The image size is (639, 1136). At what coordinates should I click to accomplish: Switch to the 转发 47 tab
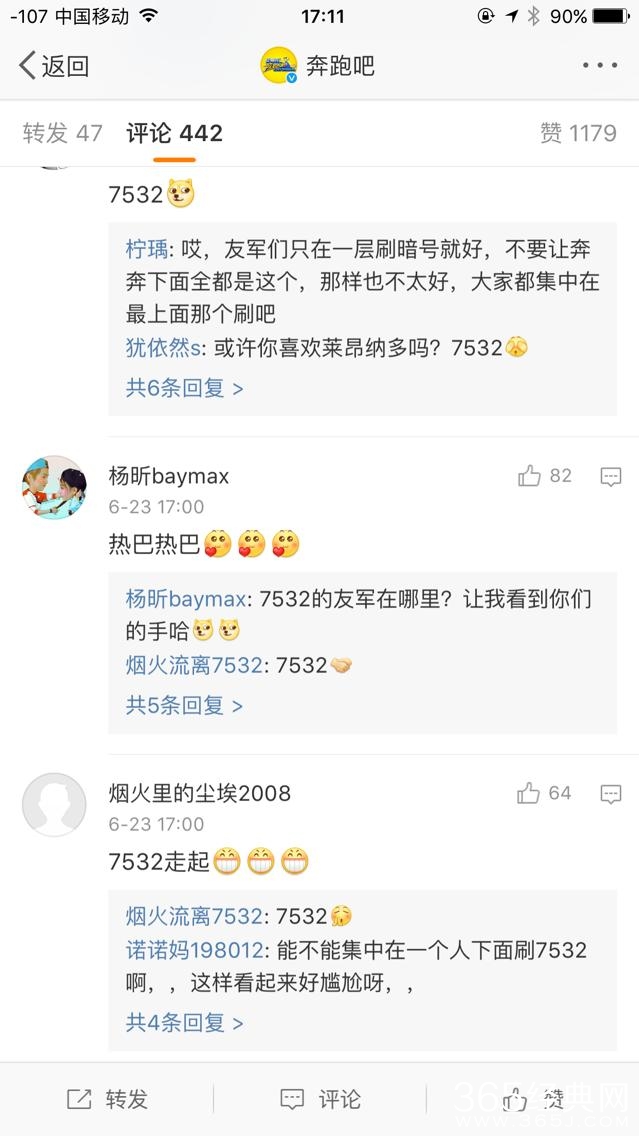tap(62, 133)
